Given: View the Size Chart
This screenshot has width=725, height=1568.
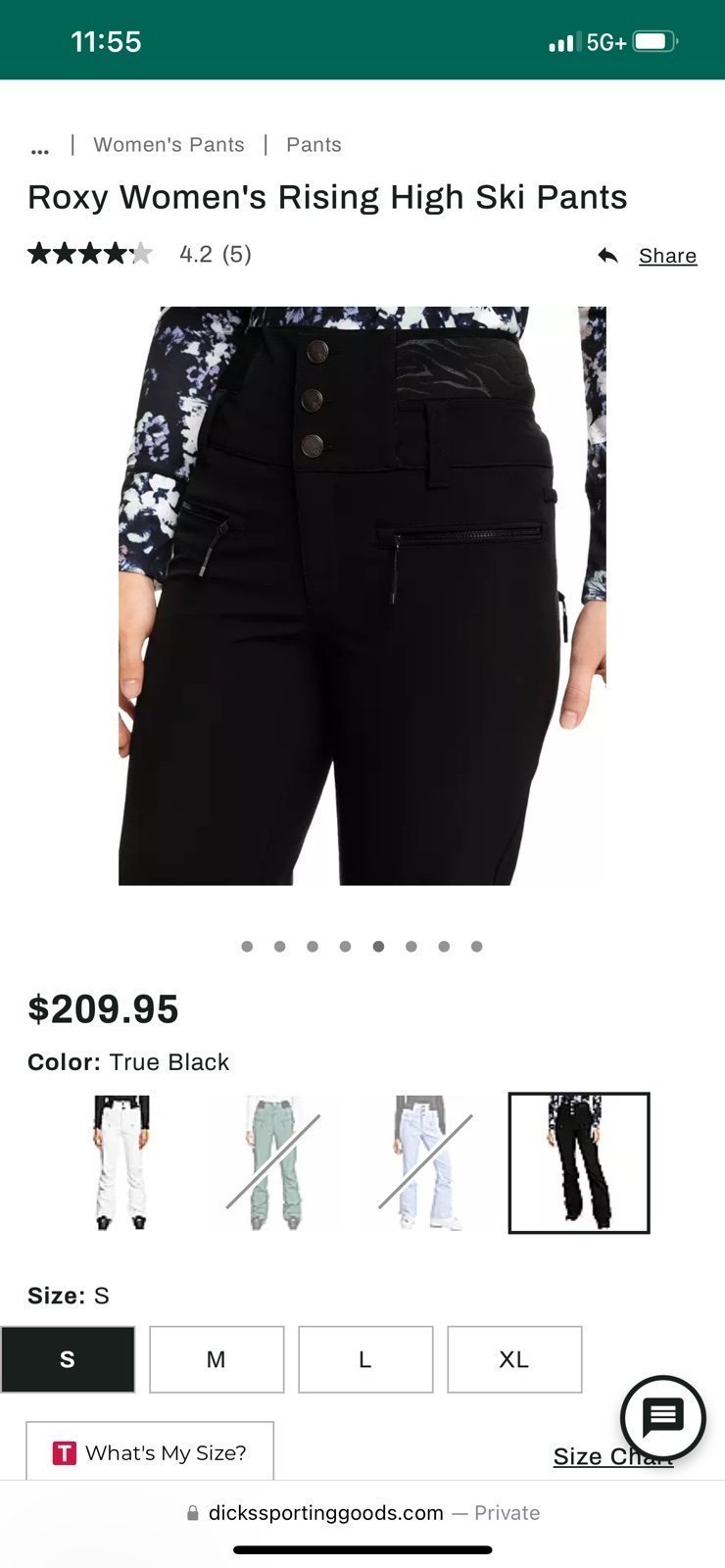Looking at the screenshot, I should click(613, 1456).
